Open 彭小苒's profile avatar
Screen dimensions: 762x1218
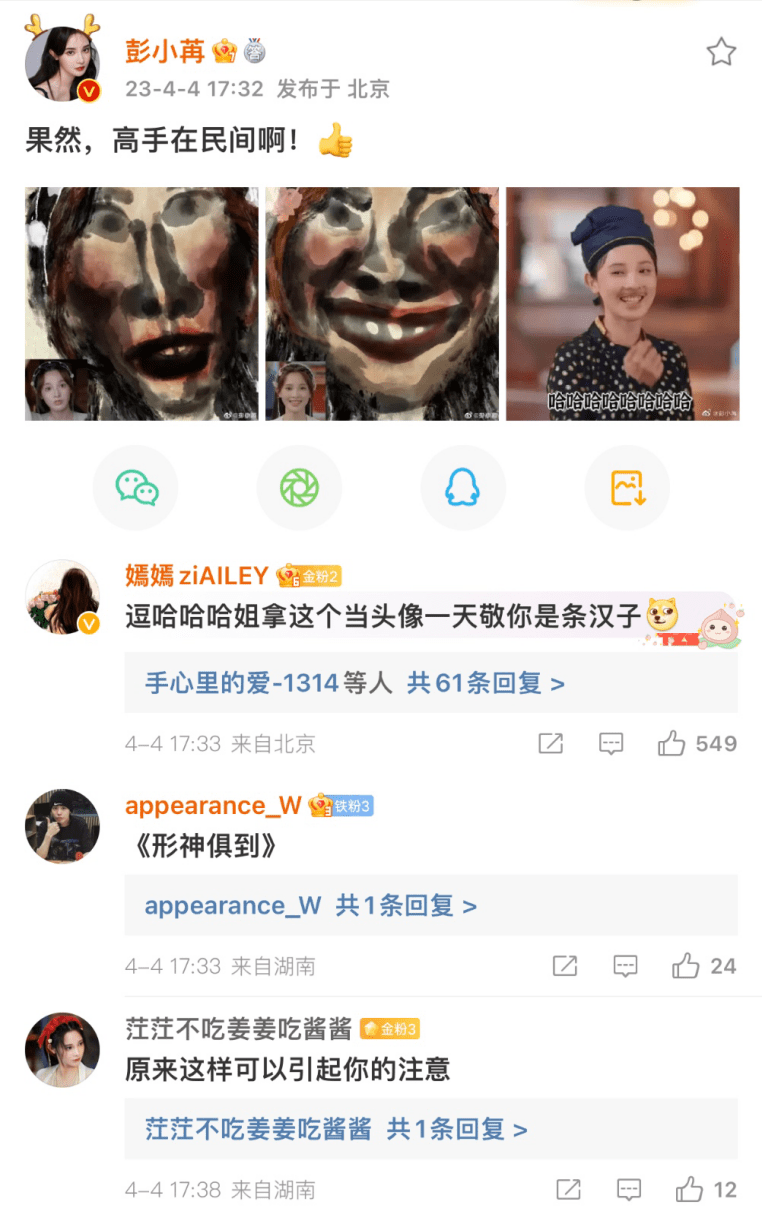(62, 65)
